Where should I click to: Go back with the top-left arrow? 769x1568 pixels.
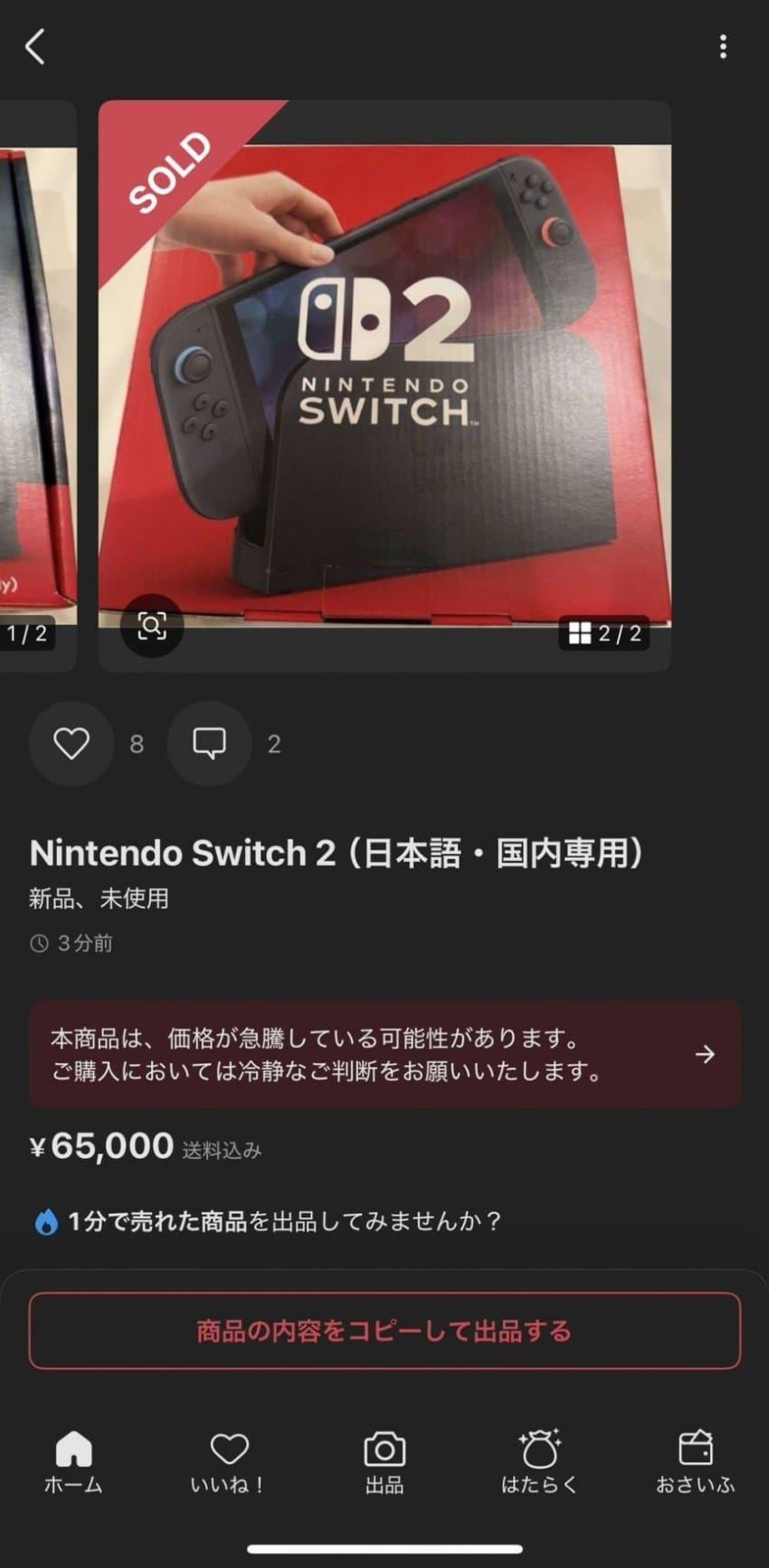[35, 46]
